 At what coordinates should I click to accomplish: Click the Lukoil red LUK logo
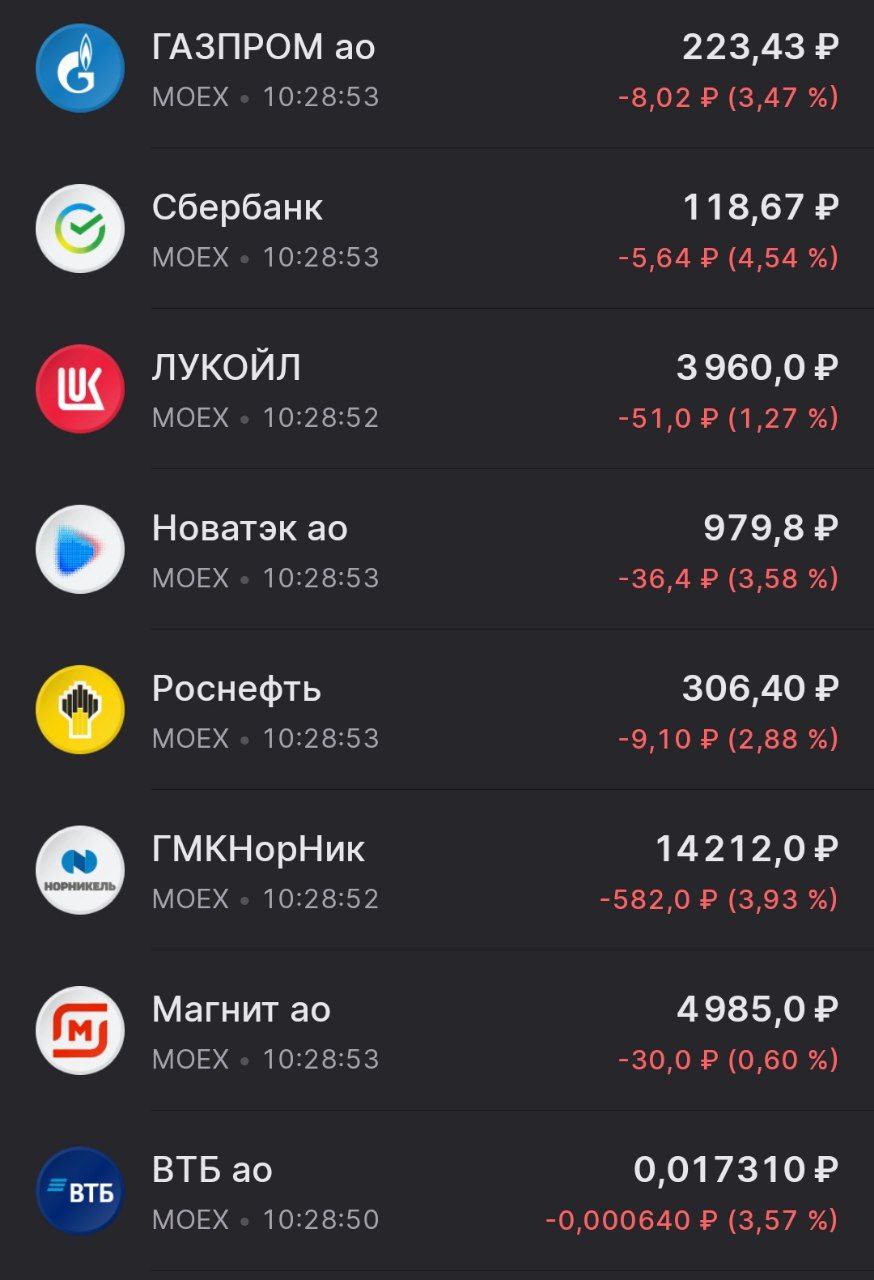click(80, 388)
